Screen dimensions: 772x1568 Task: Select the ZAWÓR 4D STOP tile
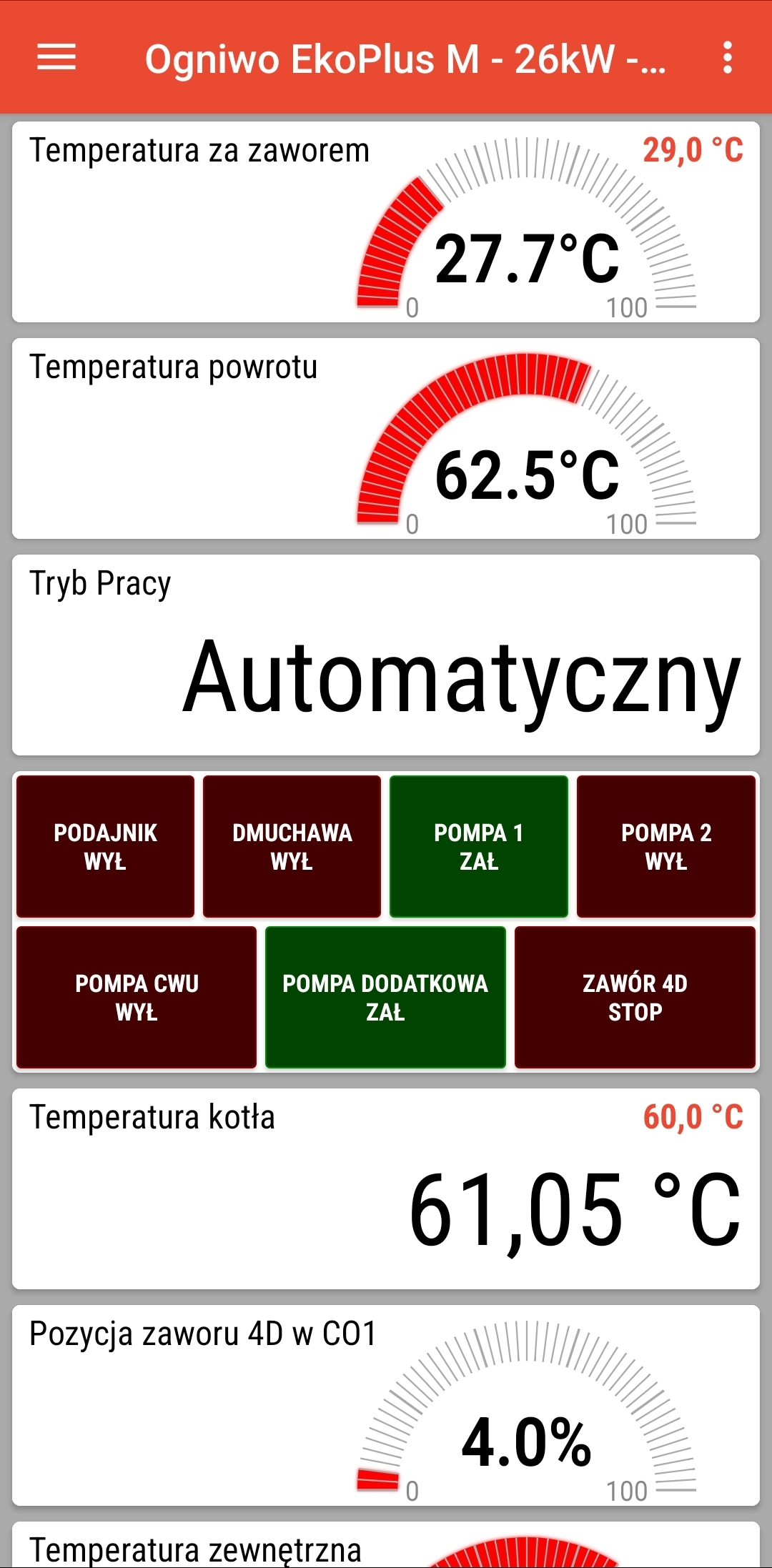point(635,997)
